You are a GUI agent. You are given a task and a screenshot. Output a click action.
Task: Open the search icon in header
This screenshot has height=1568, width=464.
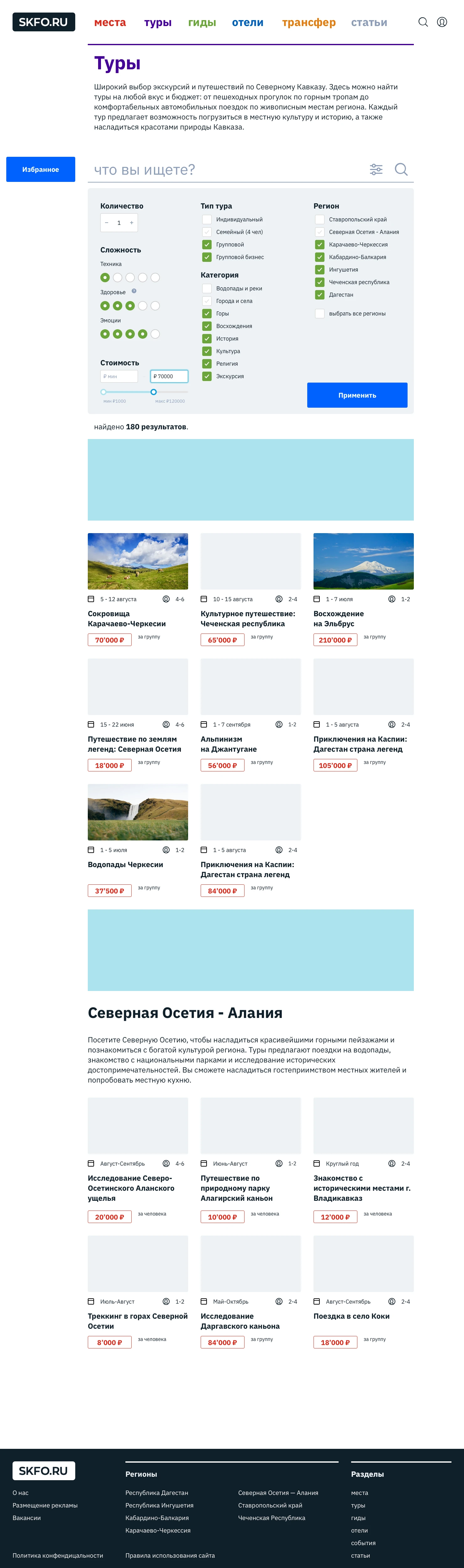click(x=423, y=23)
